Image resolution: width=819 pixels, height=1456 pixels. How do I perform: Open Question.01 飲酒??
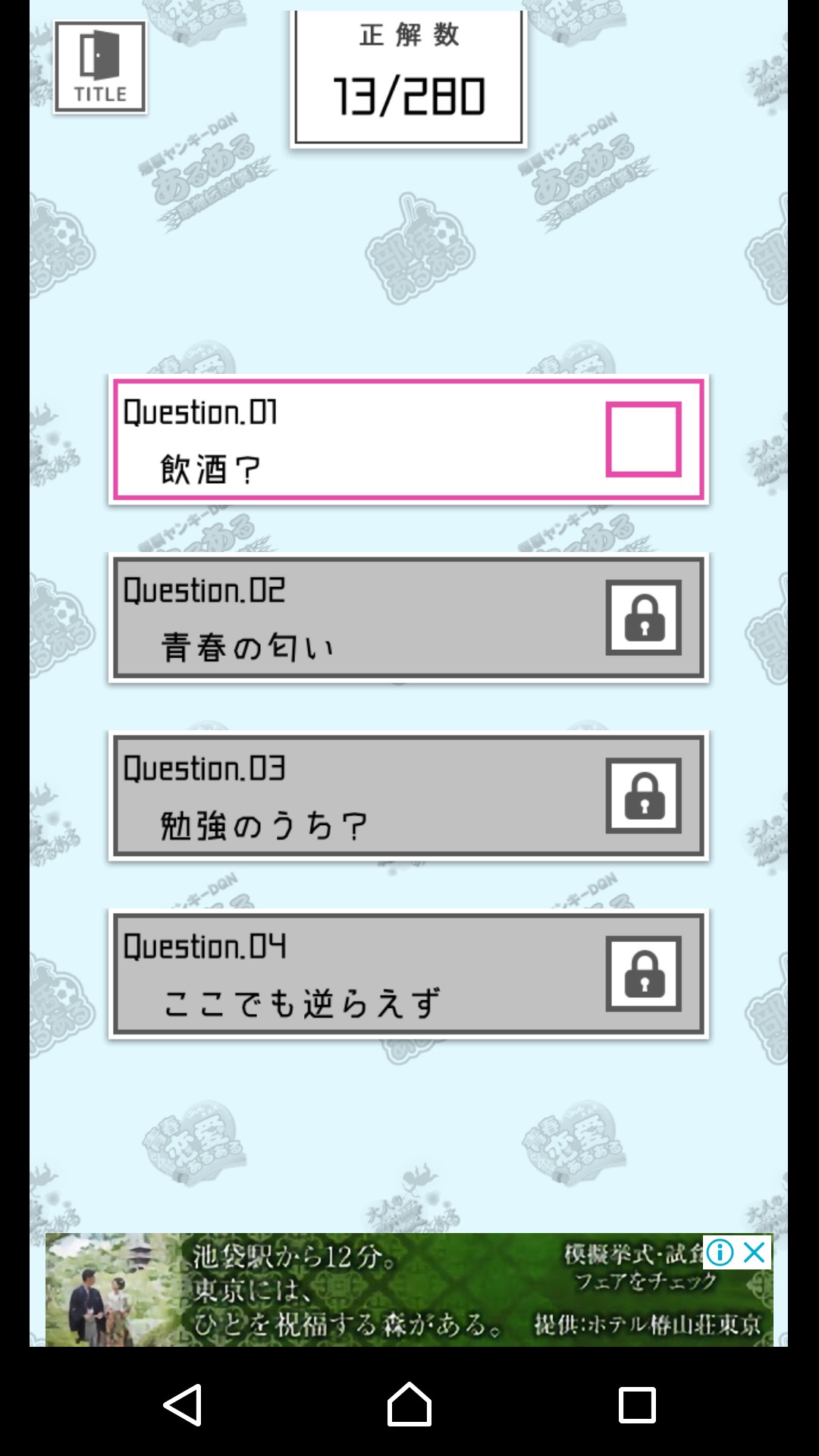(409, 439)
